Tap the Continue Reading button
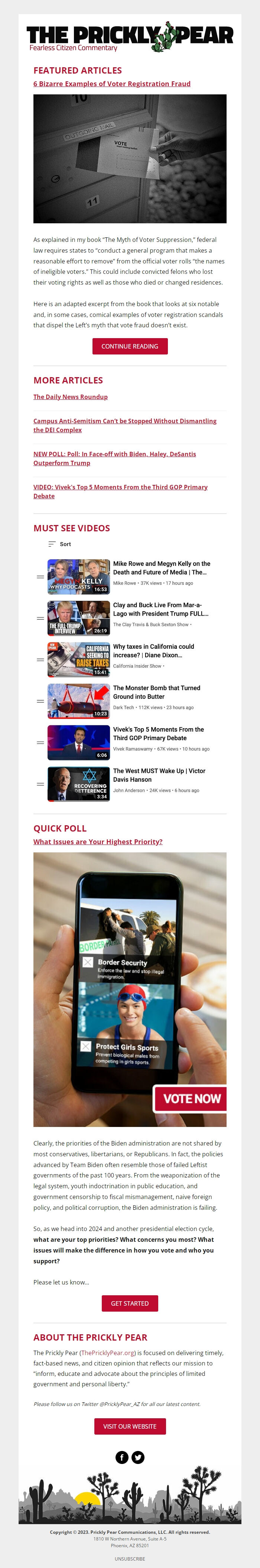The width and height of the screenshot is (260, 1568). click(130, 346)
